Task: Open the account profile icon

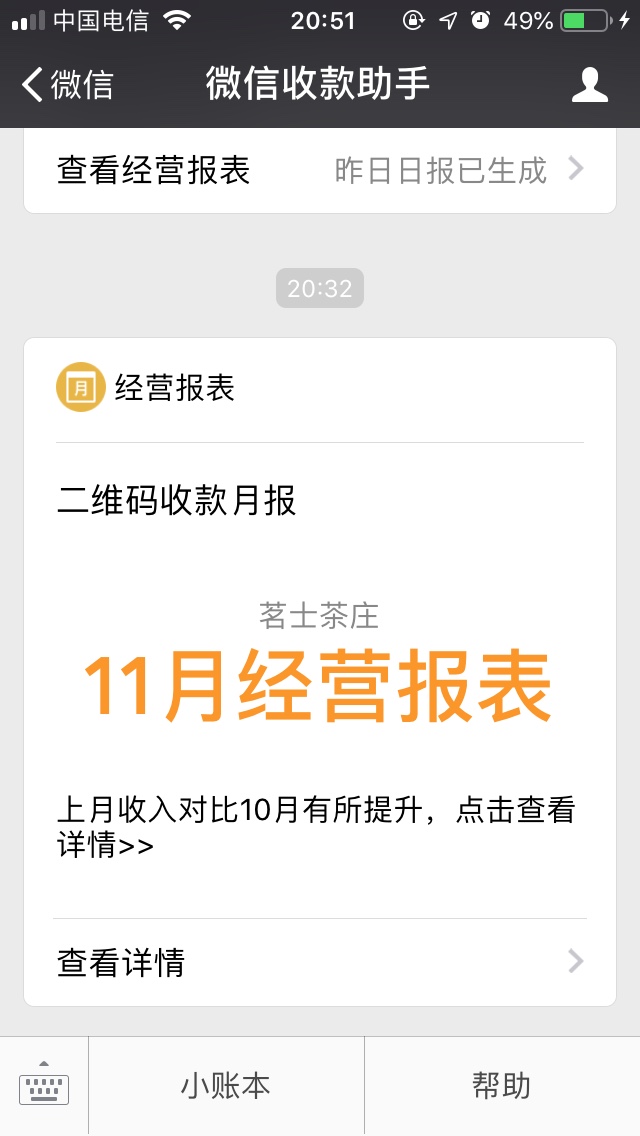Action: [x=589, y=85]
